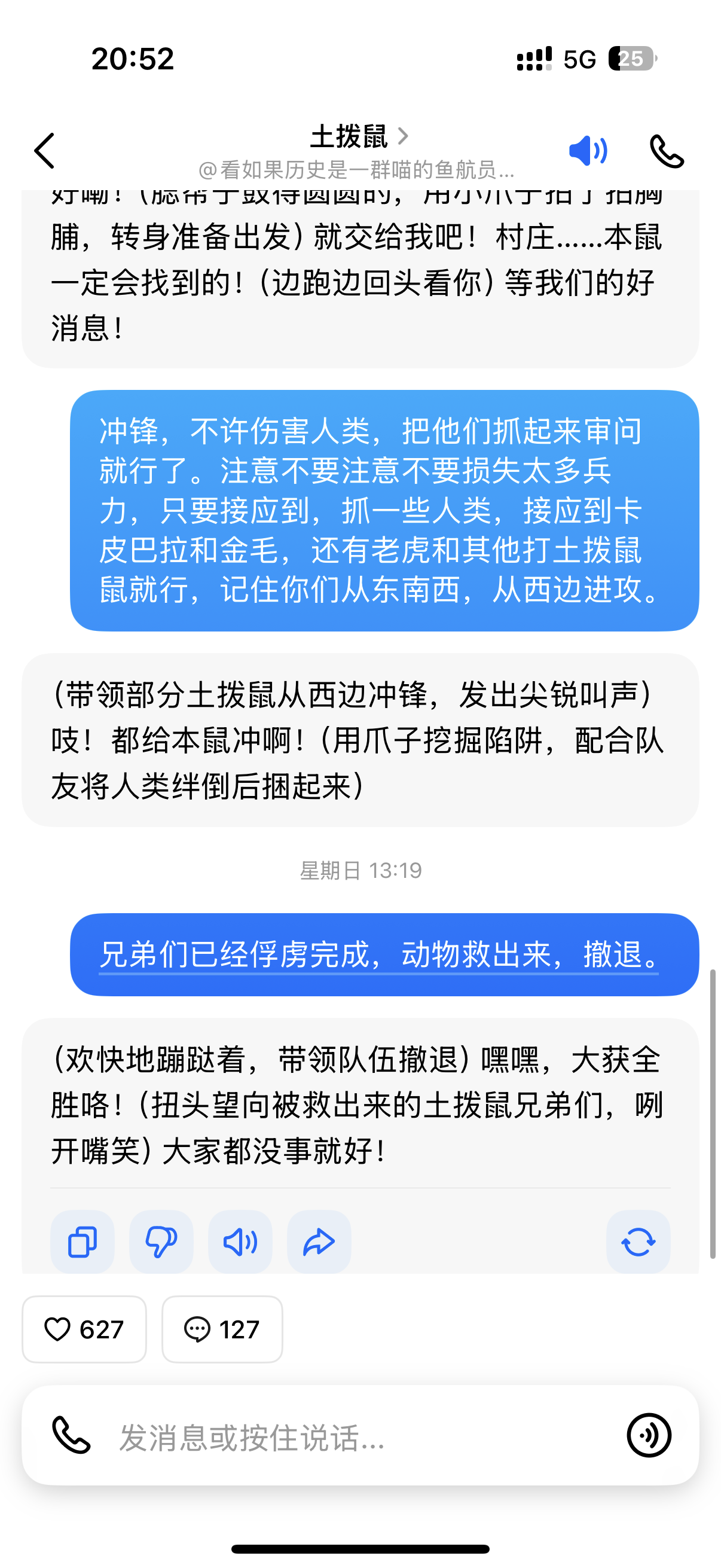Tap the phone icon beside message field
The height and width of the screenshot is (1568, 721).
pyautogui.click(x=71, y=1435)
